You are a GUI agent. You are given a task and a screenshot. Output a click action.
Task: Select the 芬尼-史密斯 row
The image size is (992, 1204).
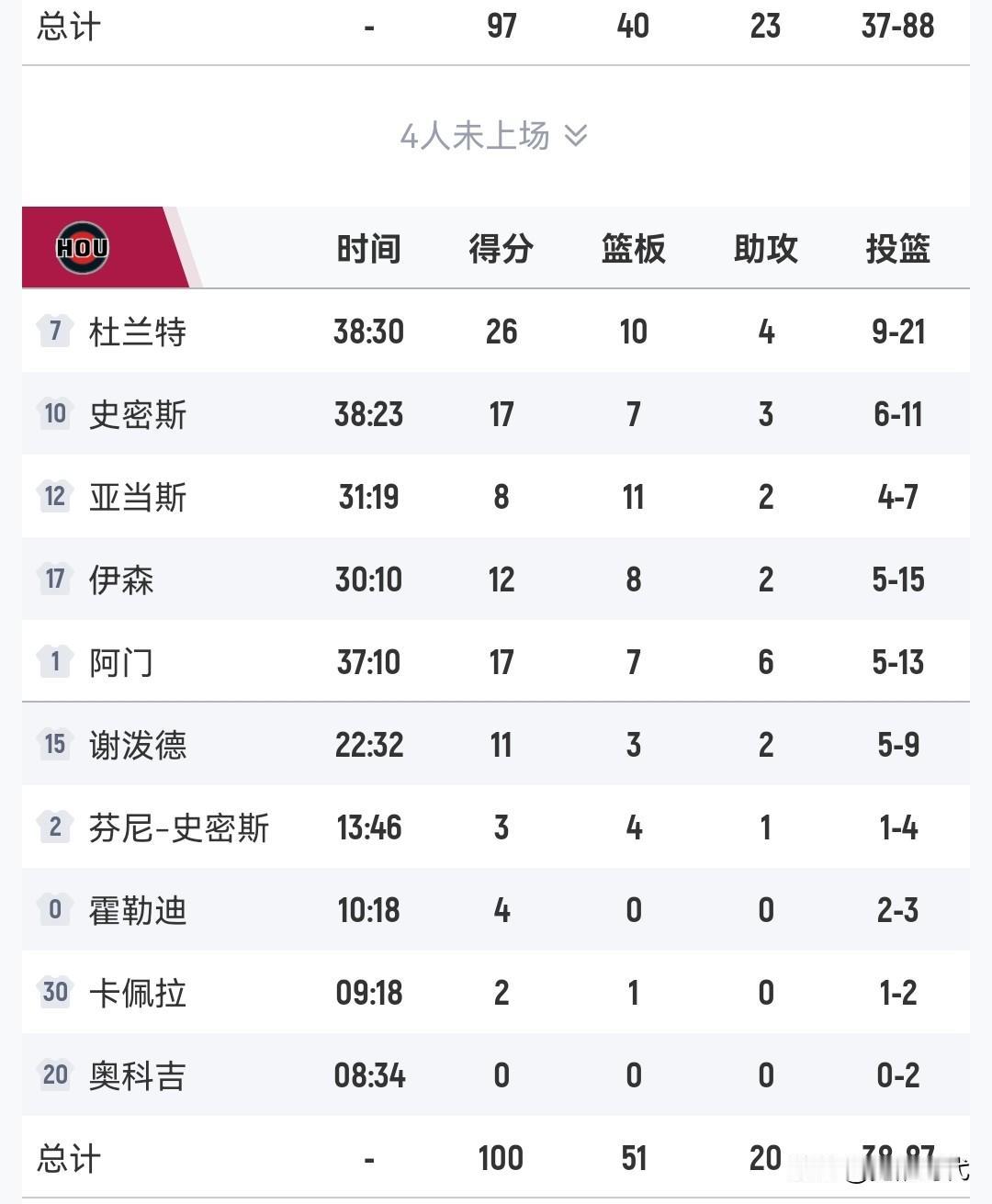pos(178,827)
